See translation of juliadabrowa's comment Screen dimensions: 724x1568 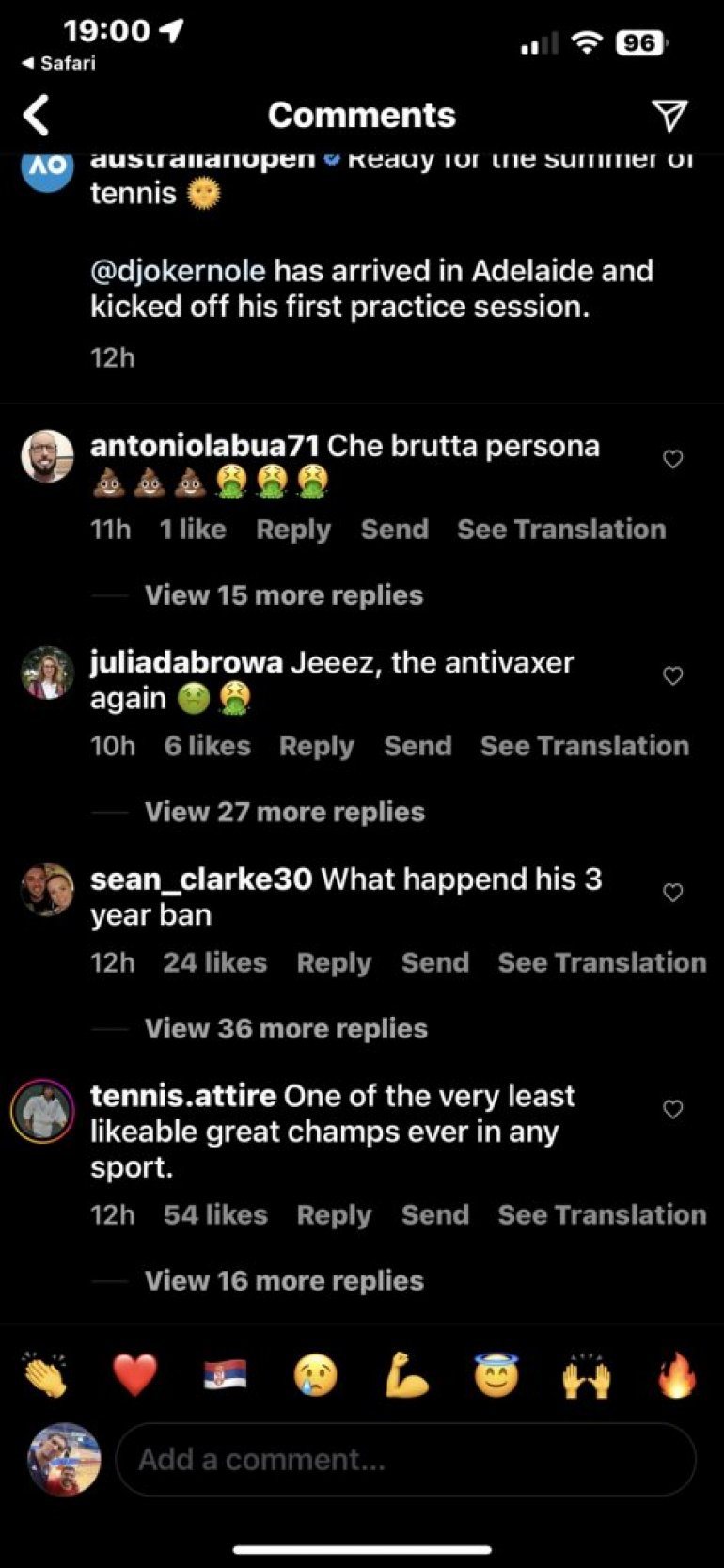click(x=584, y=746)
